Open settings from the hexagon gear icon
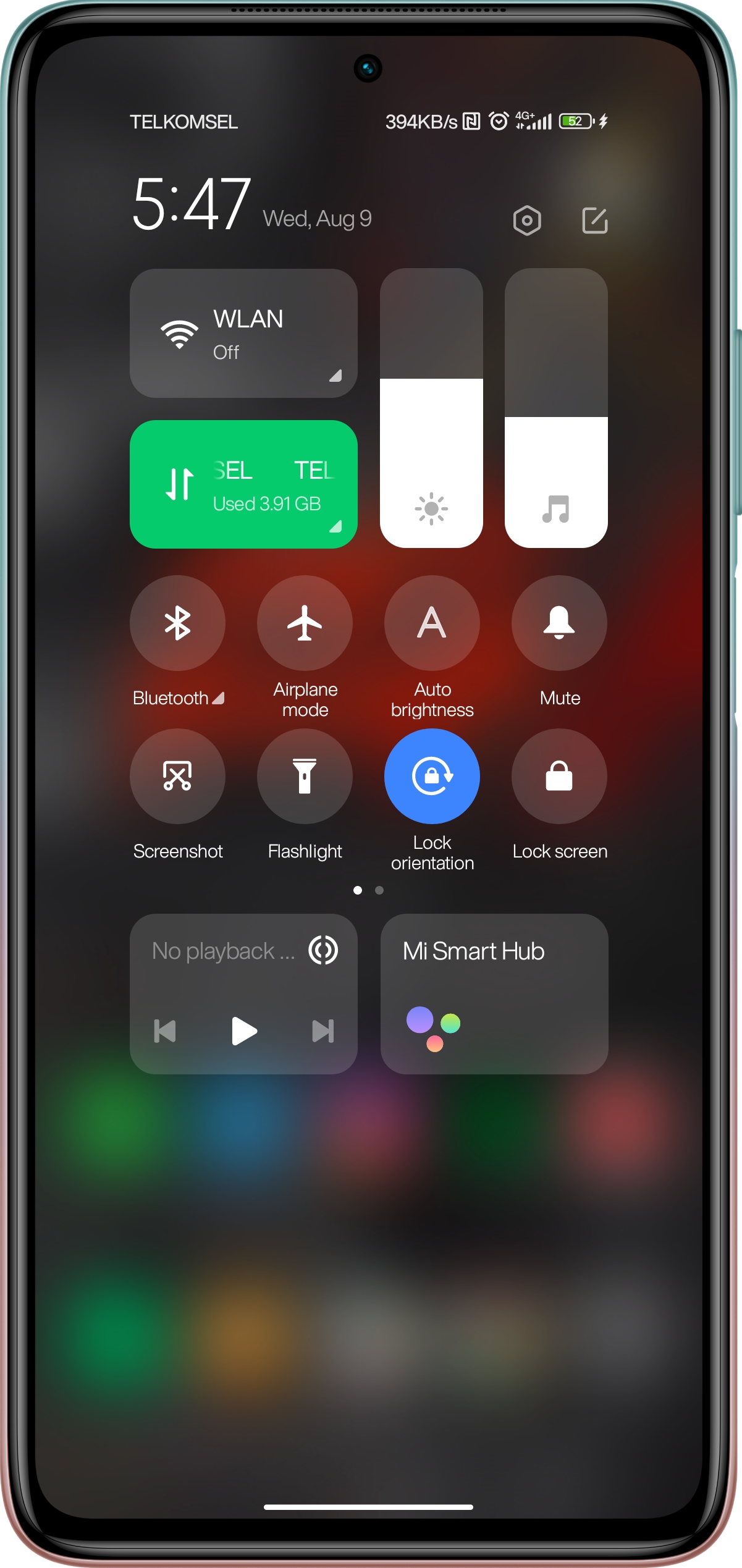 coord(527,221)
